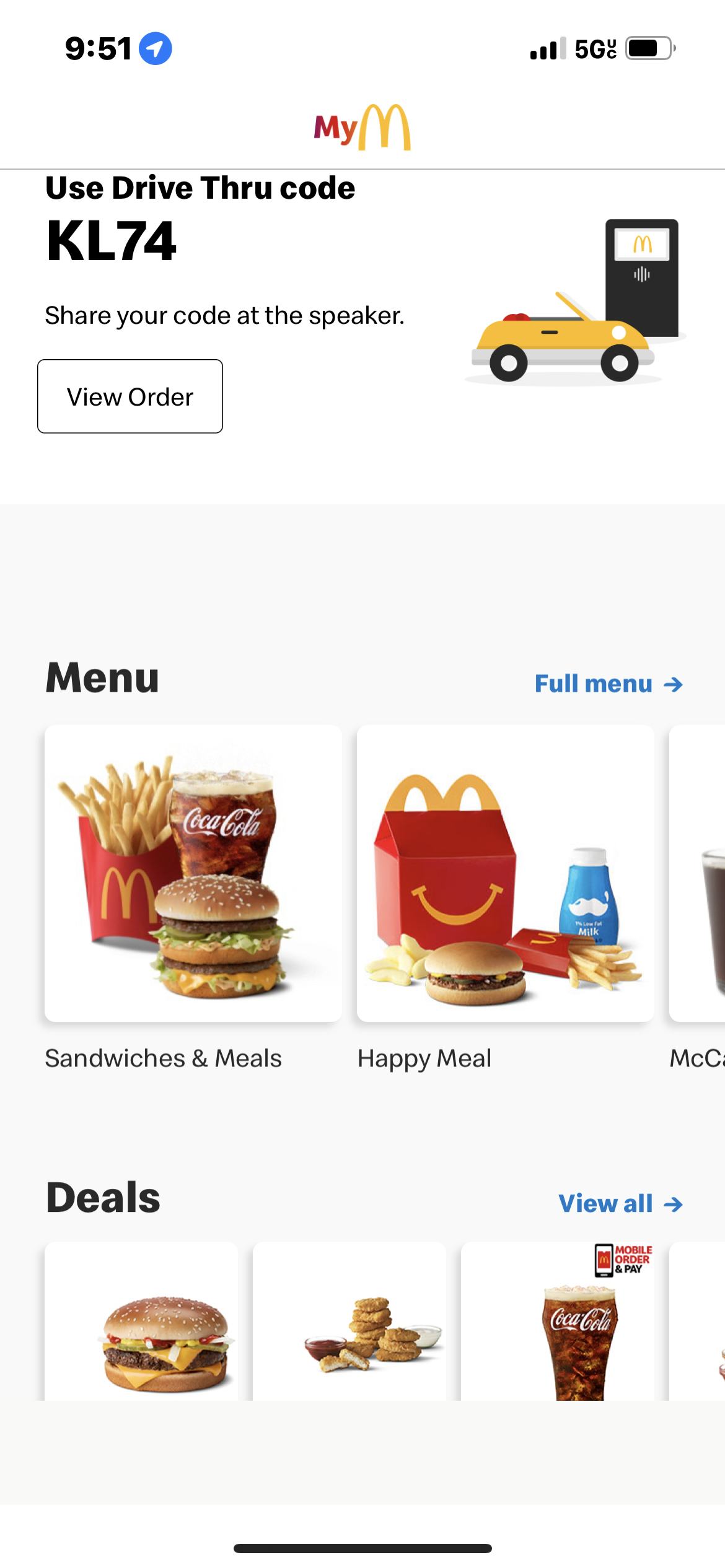This screenshot has width=725, height=1568.
Task: Open Sandwiches & Meals category
Action: [193, 873]
